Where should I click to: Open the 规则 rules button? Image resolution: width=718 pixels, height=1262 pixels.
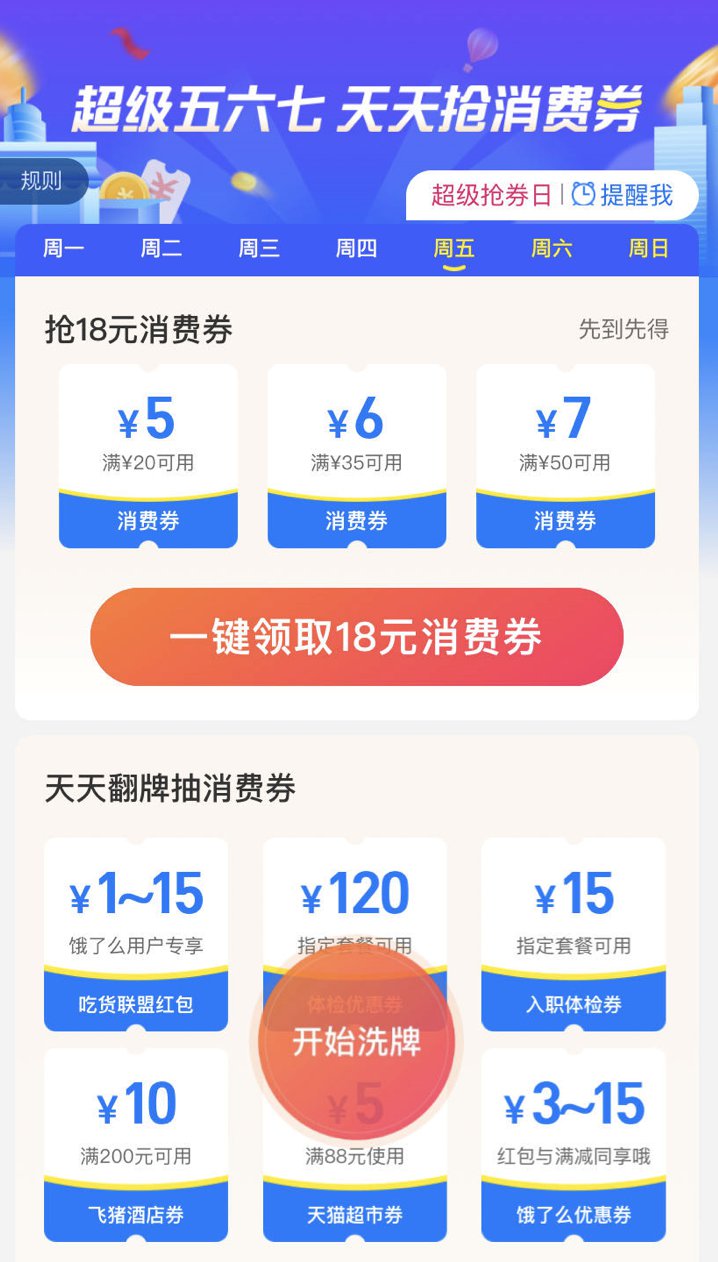click(x=42, y=181)
